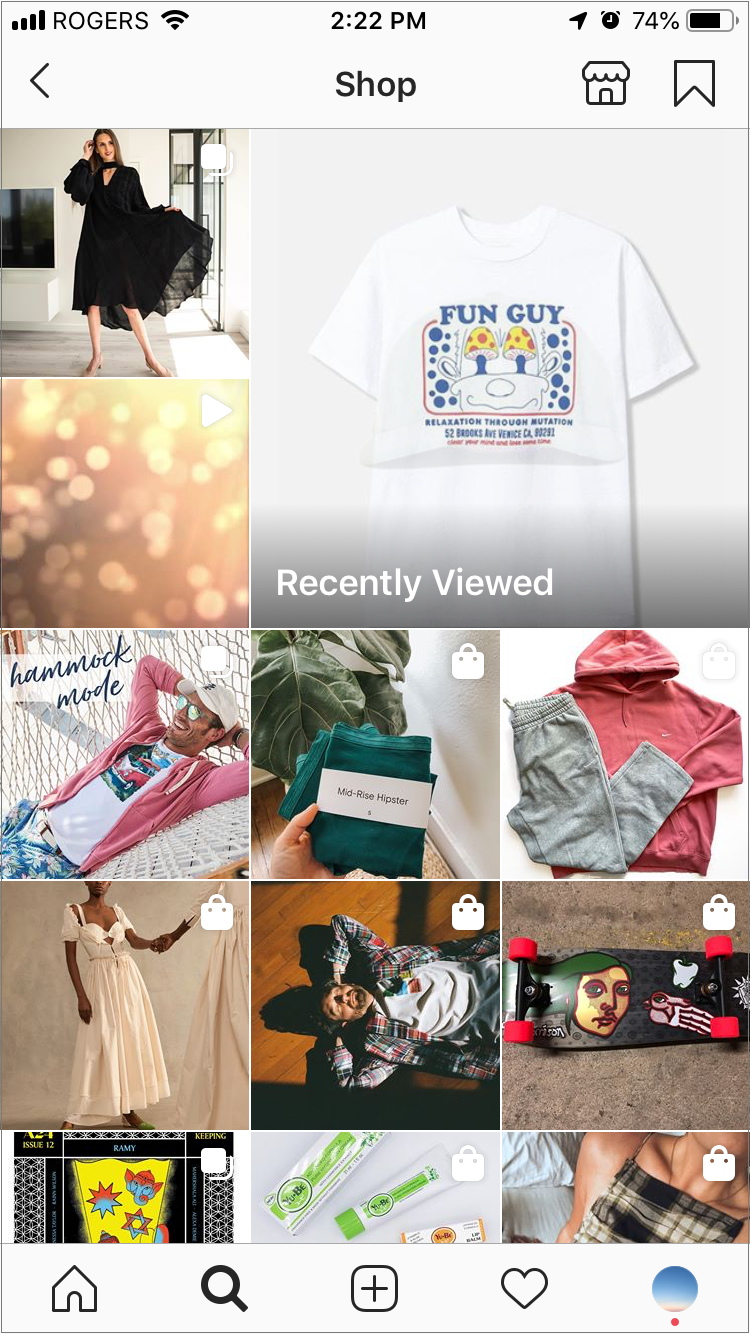Go to the Home feed tab
The image size is (750, 1334).
pyautogui.click(x=75, y=1289)
